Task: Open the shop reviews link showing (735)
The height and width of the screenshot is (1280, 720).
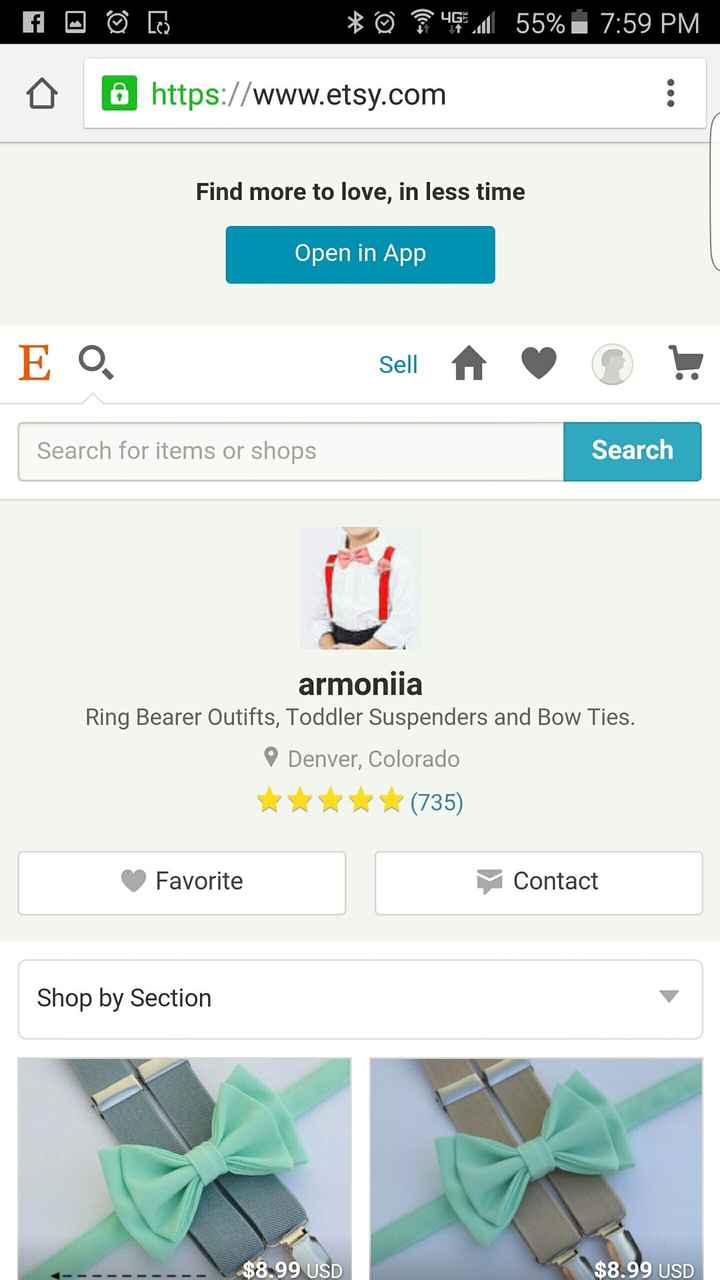Action: coord(437,801)
